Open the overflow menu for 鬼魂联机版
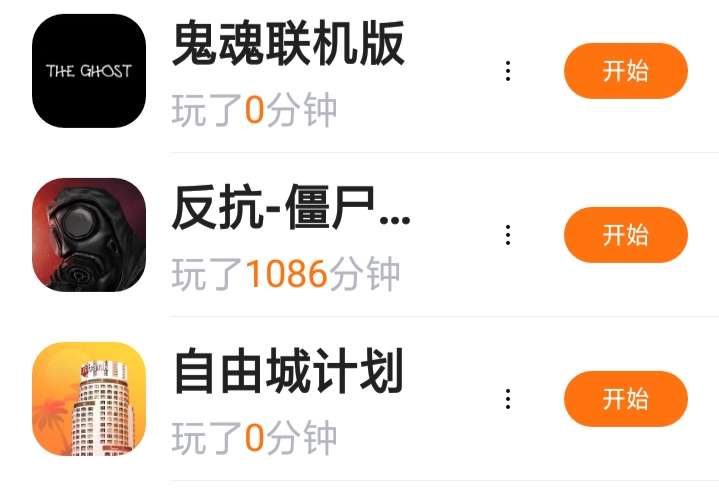 tap(508, 71)
